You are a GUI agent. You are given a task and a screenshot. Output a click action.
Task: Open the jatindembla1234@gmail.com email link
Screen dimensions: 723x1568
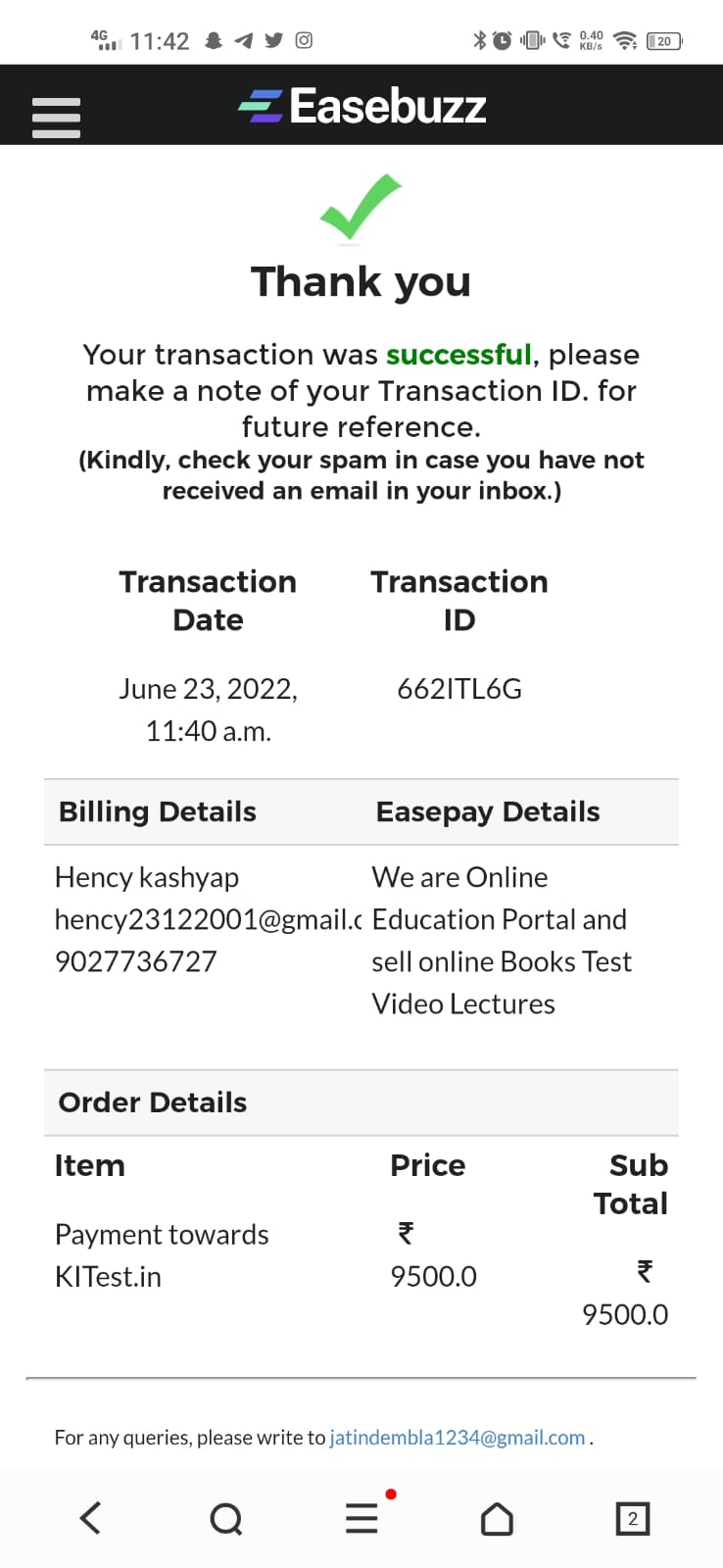[457, 1438]
